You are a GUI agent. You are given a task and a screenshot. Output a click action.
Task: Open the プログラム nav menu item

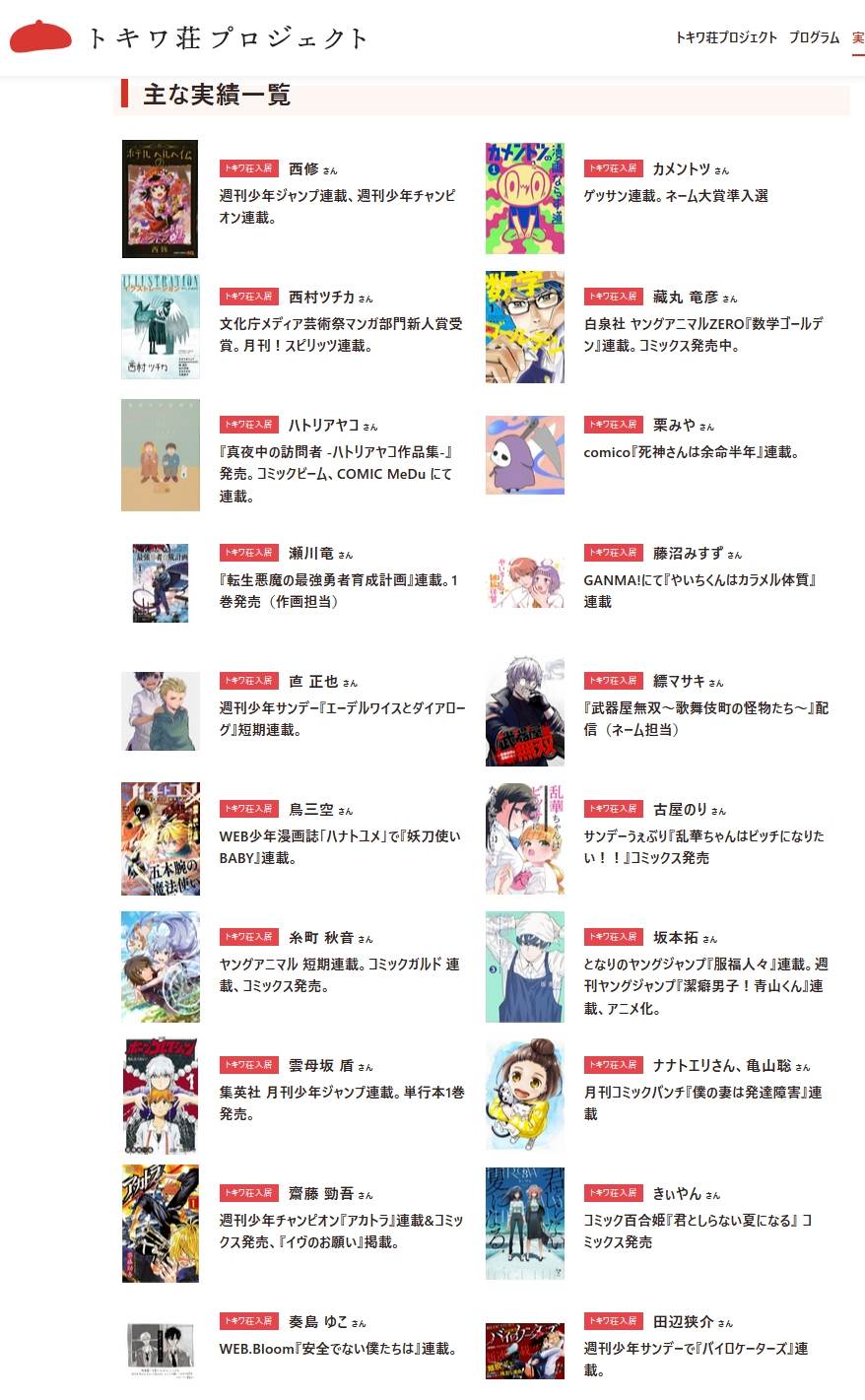(814, 37)
